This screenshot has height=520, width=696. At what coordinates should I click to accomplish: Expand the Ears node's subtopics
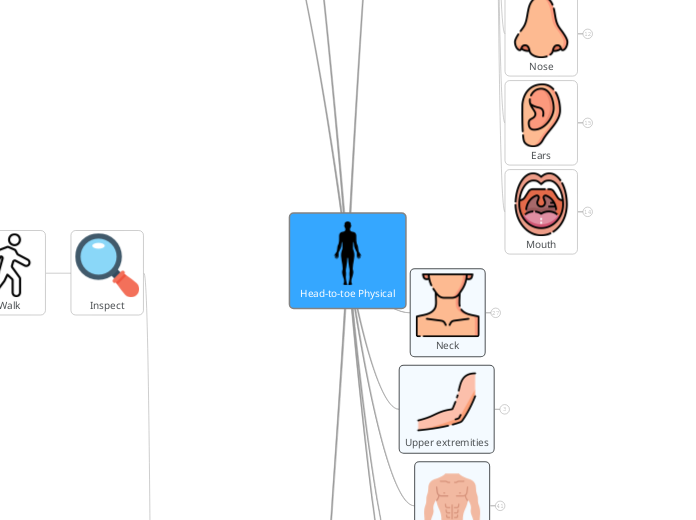(588, 123)
